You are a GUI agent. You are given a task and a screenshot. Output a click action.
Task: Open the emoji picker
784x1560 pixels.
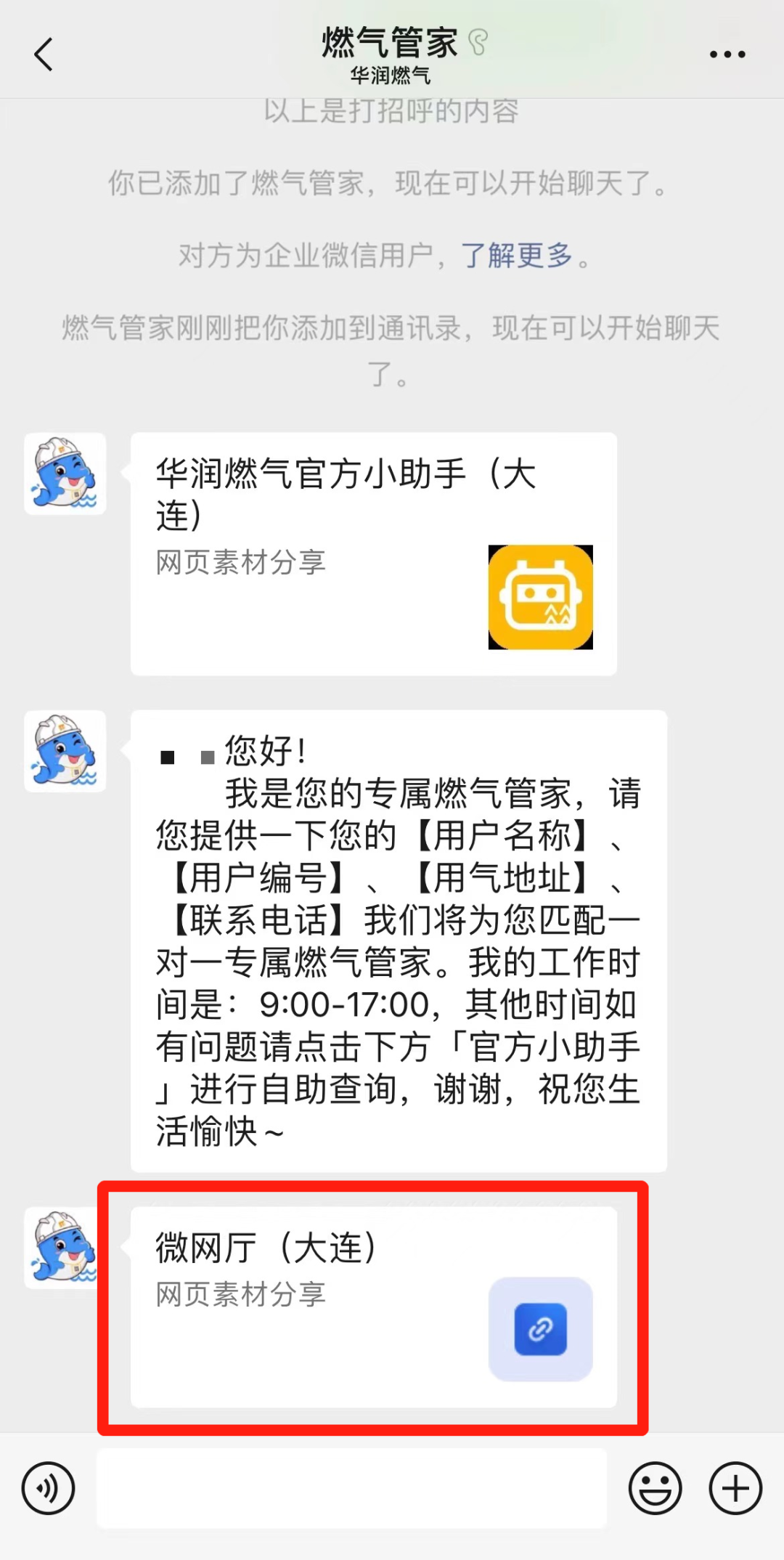655,1488
